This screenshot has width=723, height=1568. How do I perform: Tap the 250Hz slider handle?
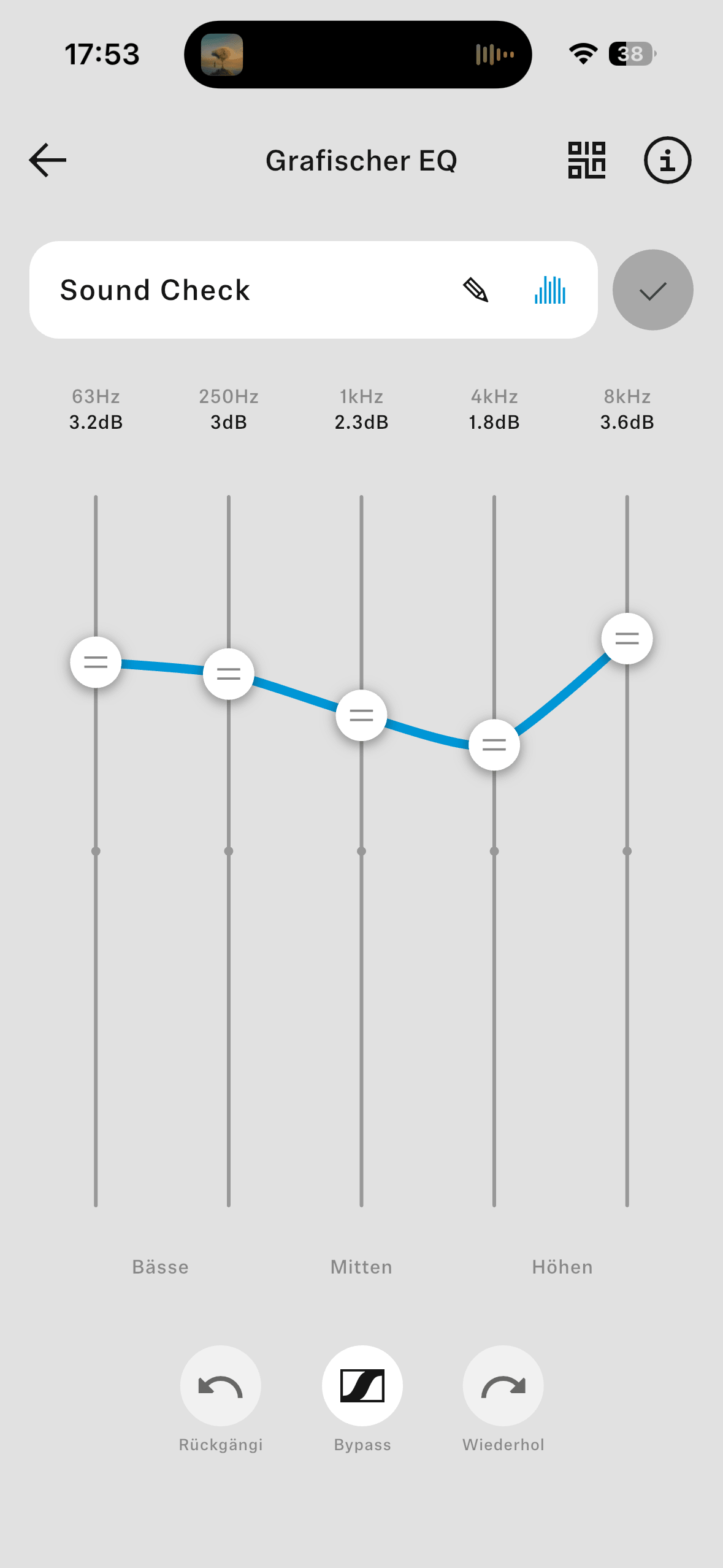229,674
